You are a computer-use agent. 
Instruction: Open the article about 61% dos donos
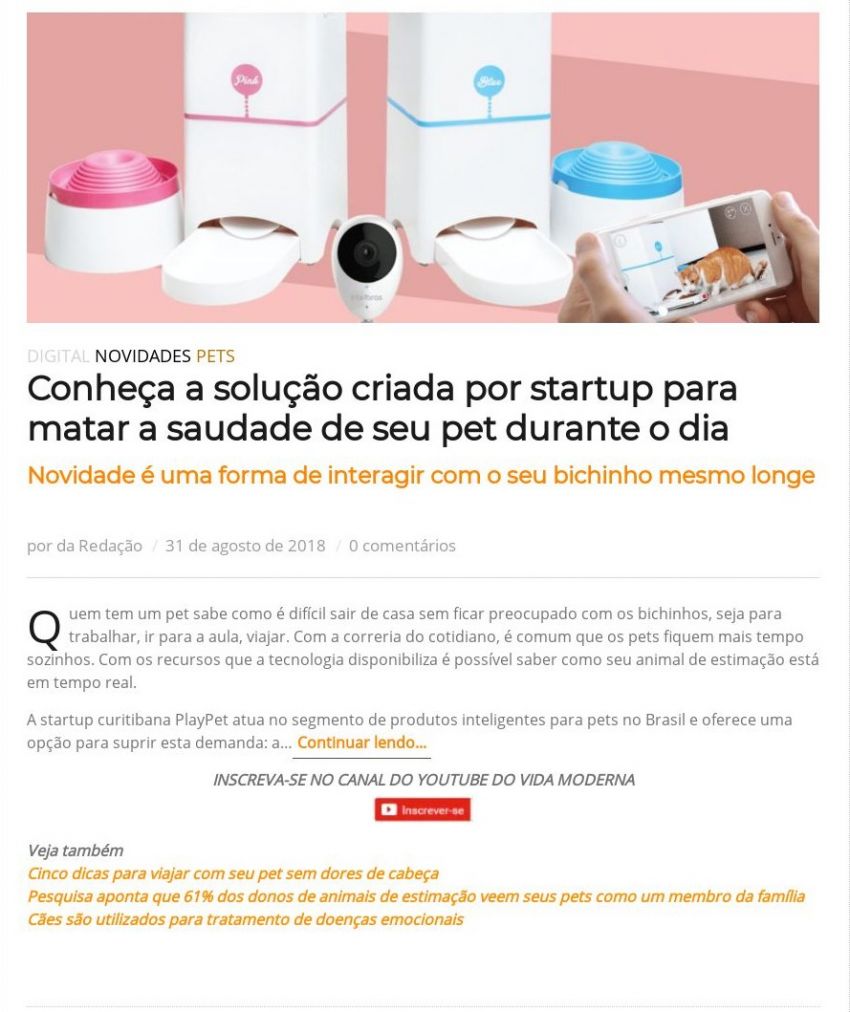click(x=415, y=897)
